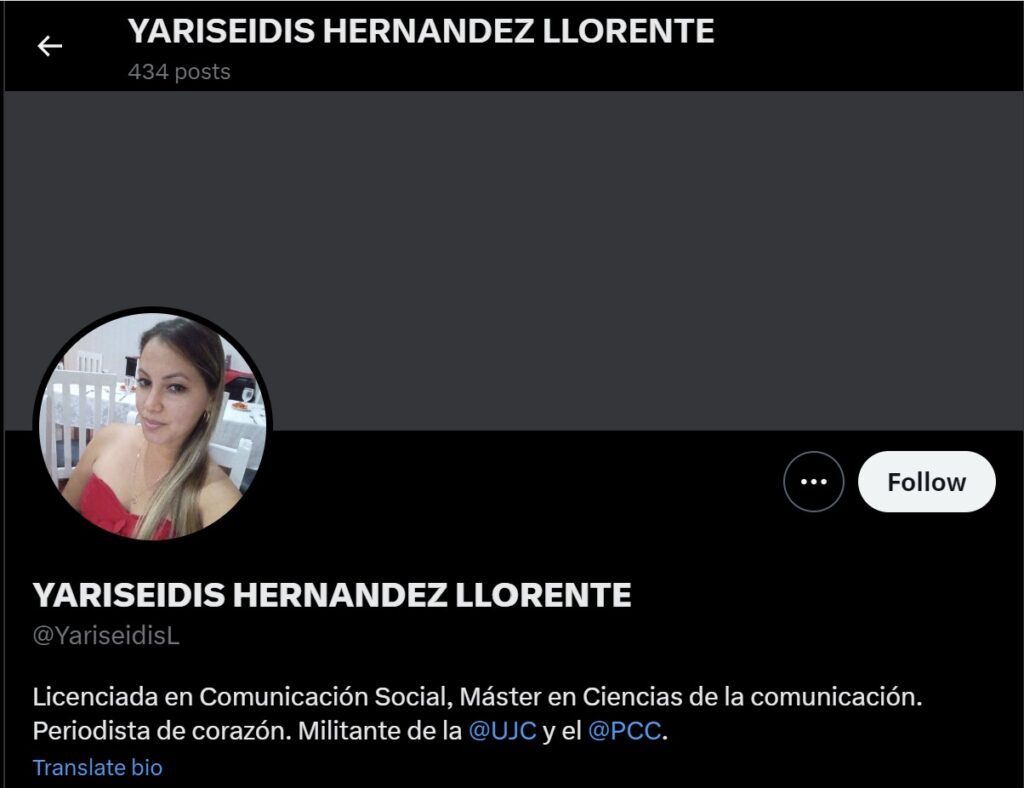Translate the bio text

[x=97, y=768]
